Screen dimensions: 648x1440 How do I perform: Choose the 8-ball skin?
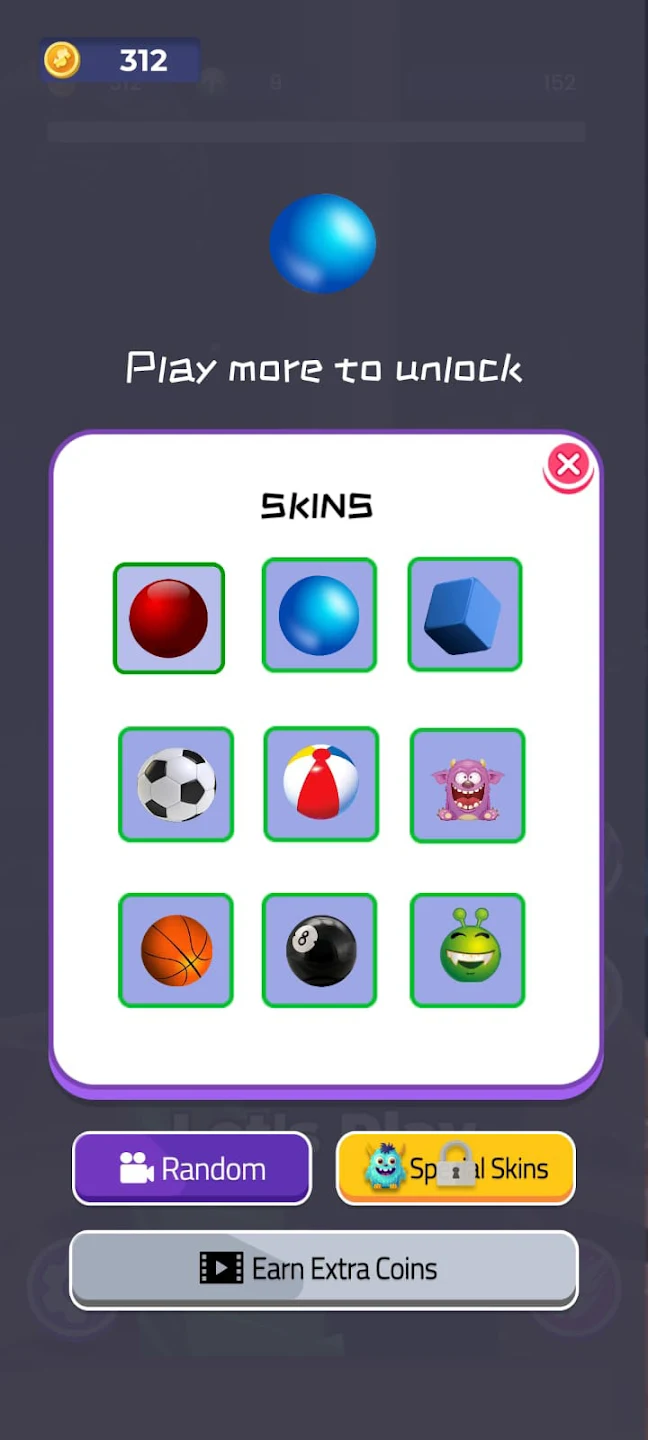[320, 950]
